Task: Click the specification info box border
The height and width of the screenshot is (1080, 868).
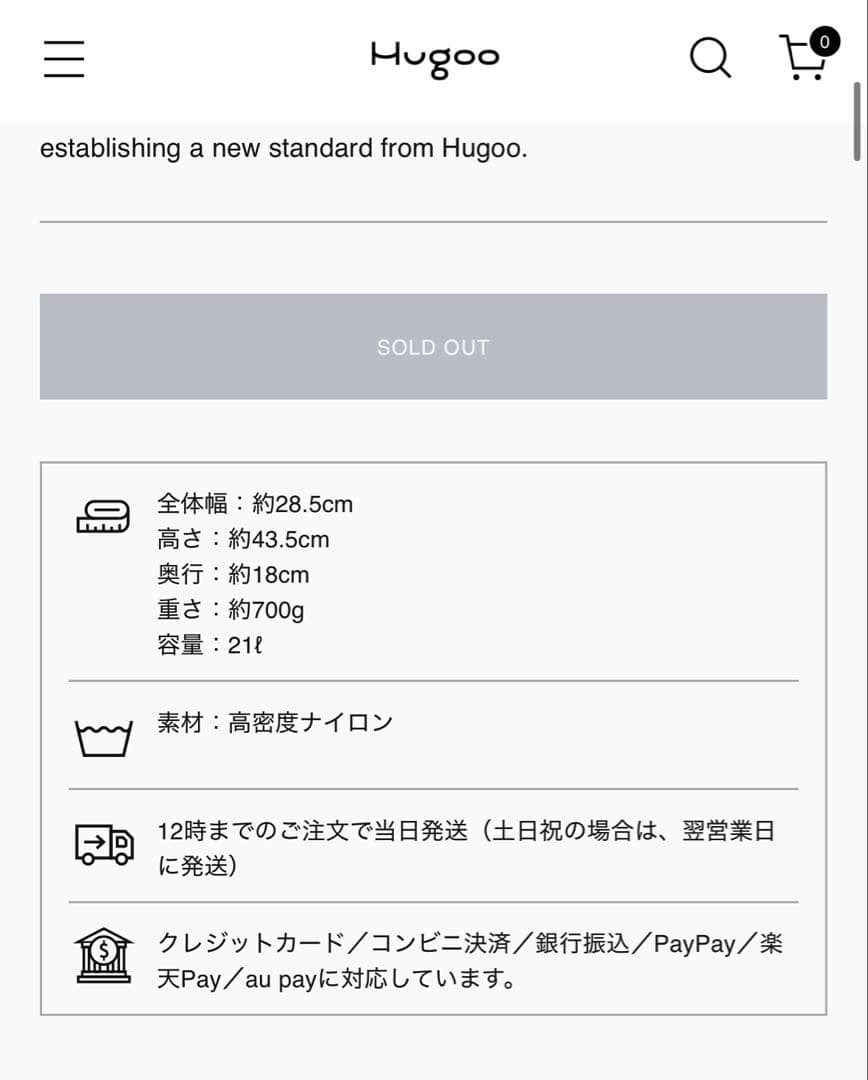Action: click(x=433, y=462)
